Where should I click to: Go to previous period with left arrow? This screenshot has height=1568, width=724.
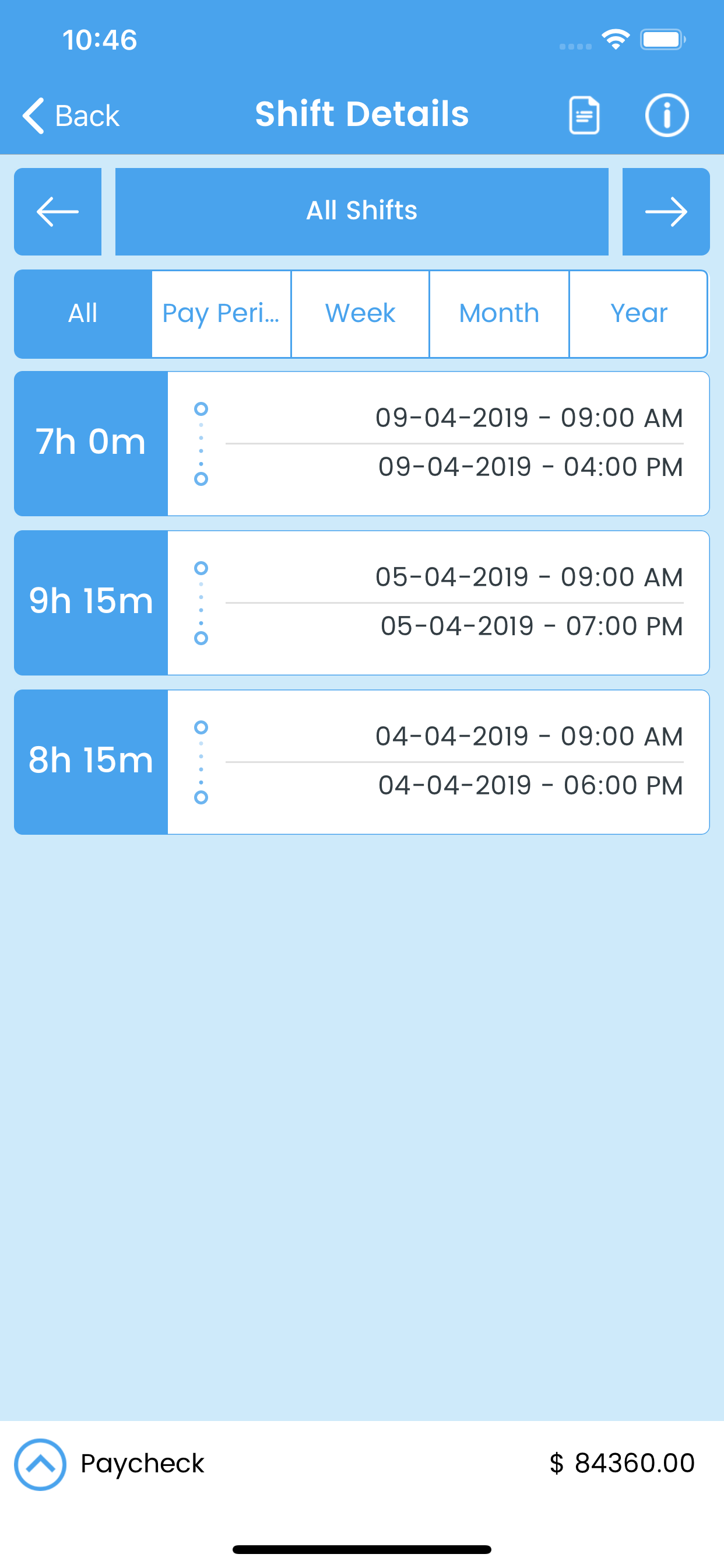tap(58, 212)
